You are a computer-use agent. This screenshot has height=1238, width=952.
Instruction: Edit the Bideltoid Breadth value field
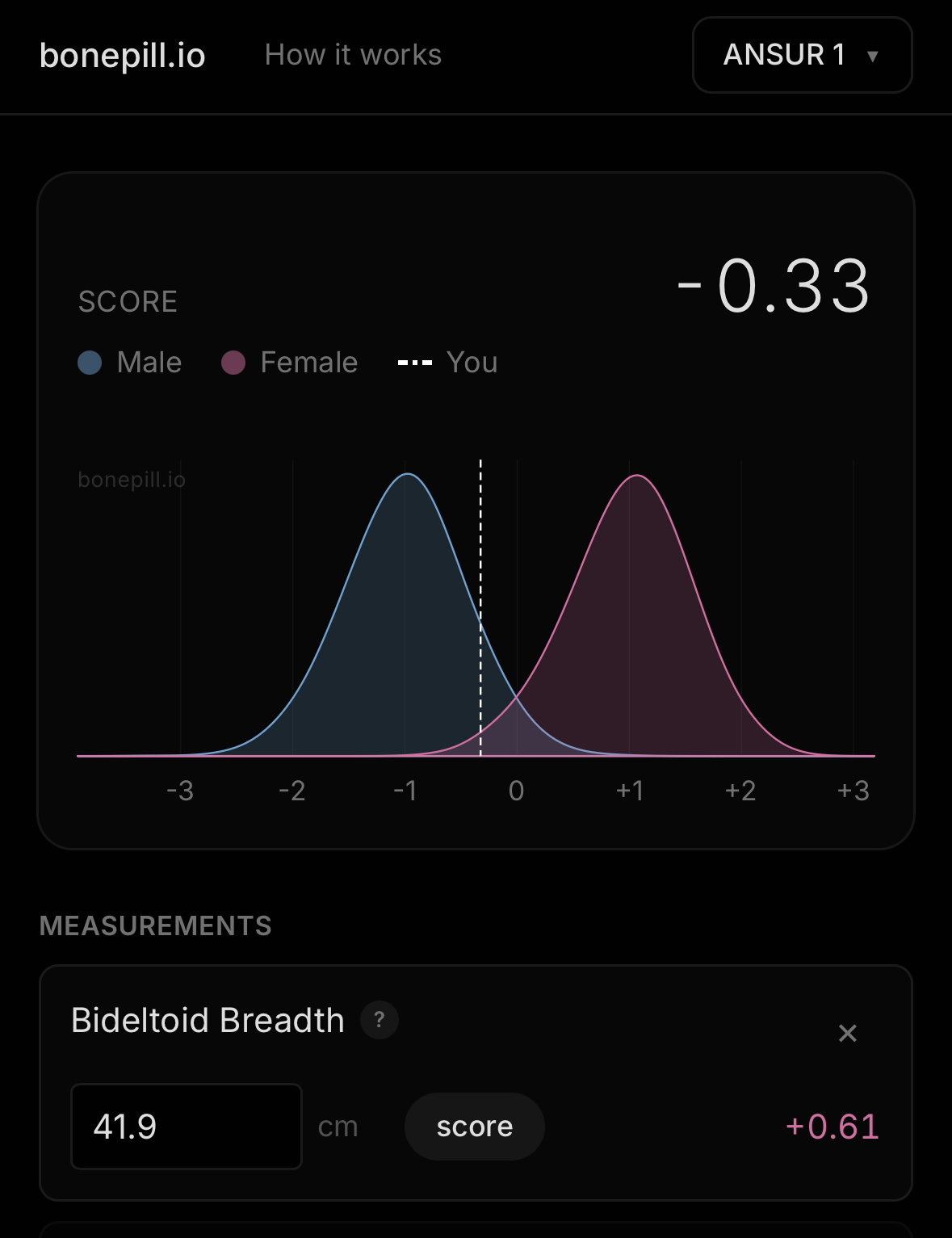tap(187, 1127)
